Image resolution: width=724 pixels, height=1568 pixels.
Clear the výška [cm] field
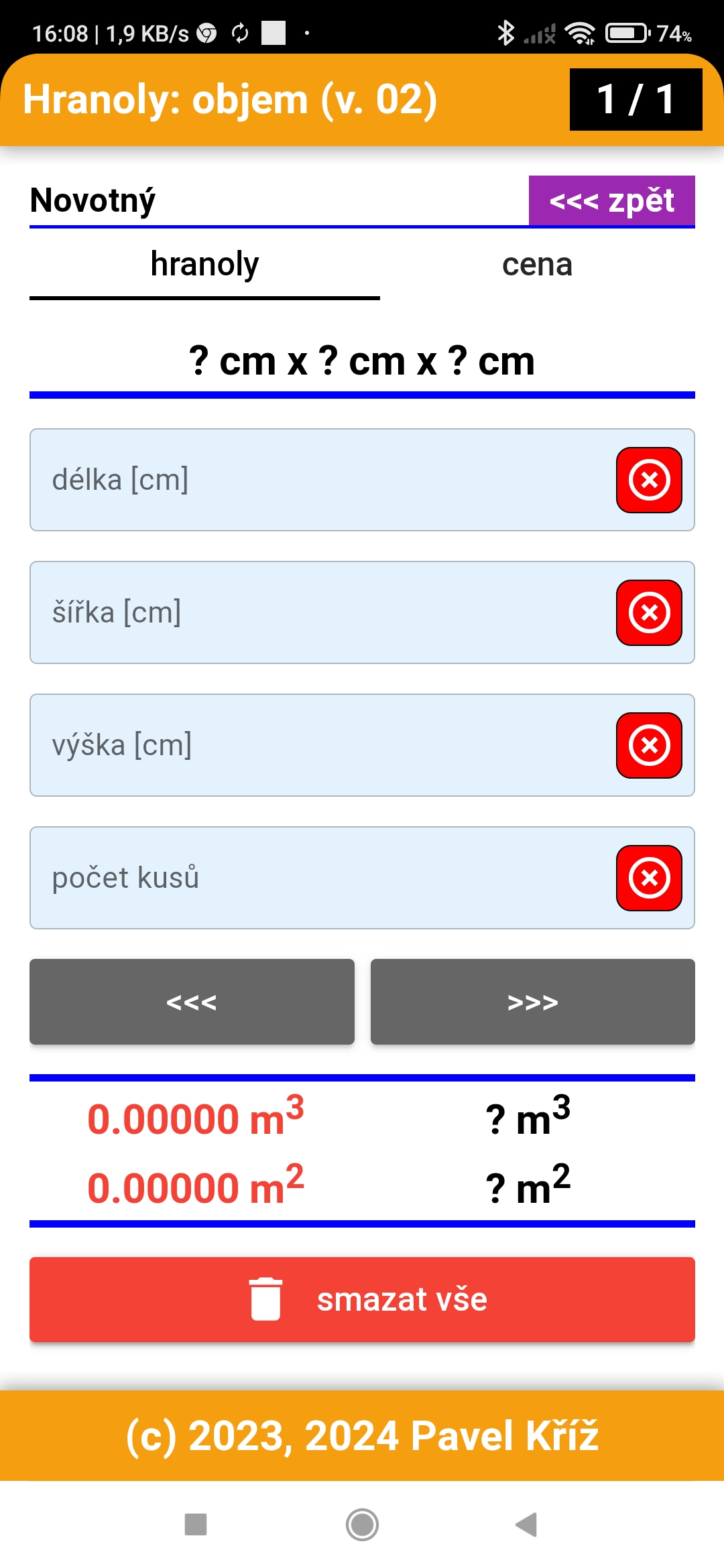649,745
